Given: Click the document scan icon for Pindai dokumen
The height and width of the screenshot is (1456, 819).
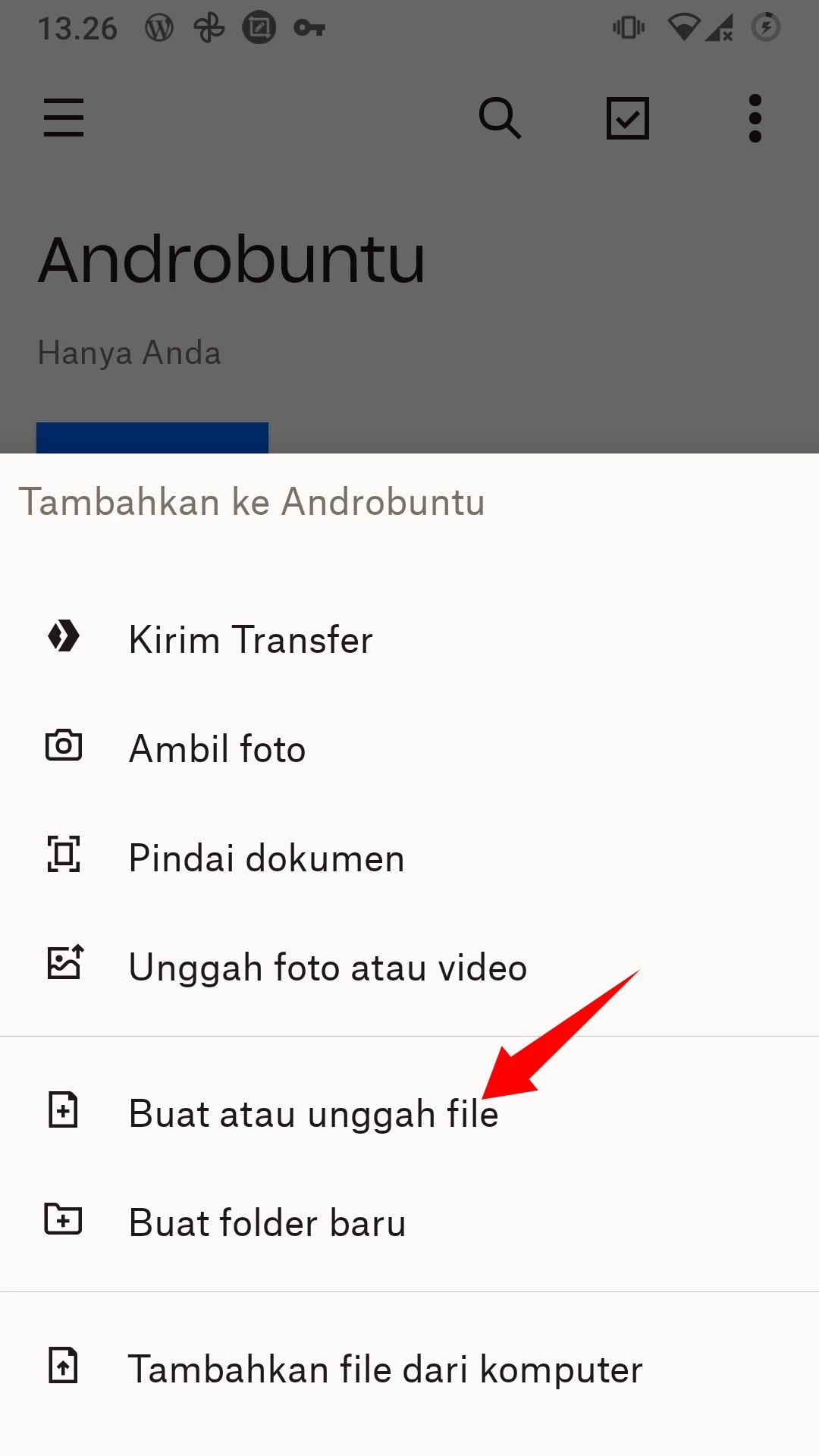Looking at the screenshot, I should click(64, 855).
